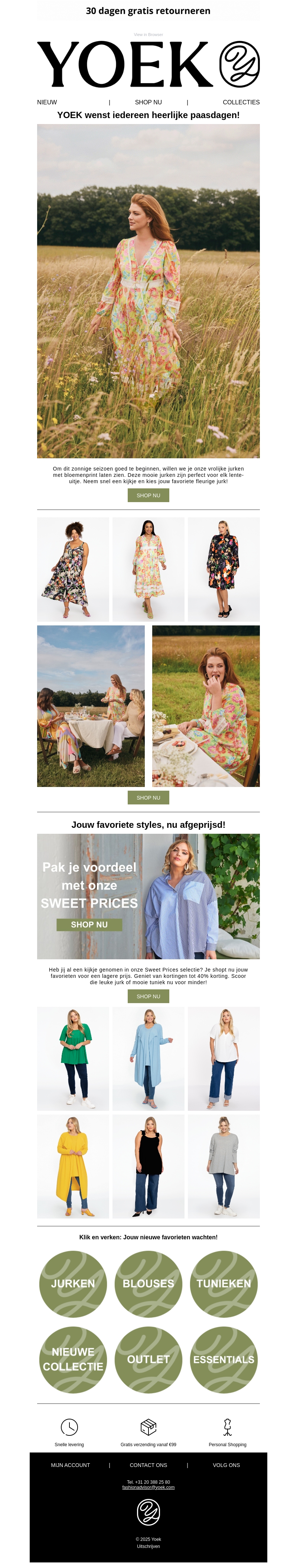Browse the BLOUSES category
The height and width of the screenshot is (1568, 297).
point(148,1284)
